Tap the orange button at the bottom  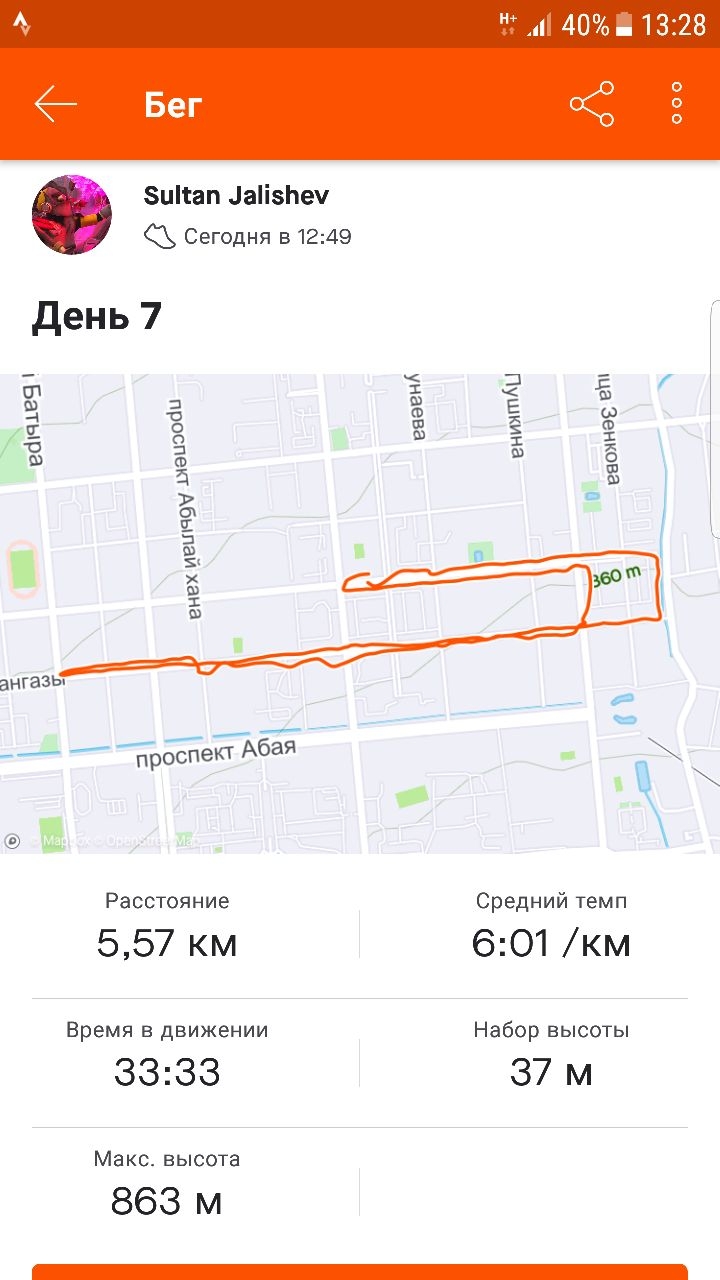[360, 1271]
